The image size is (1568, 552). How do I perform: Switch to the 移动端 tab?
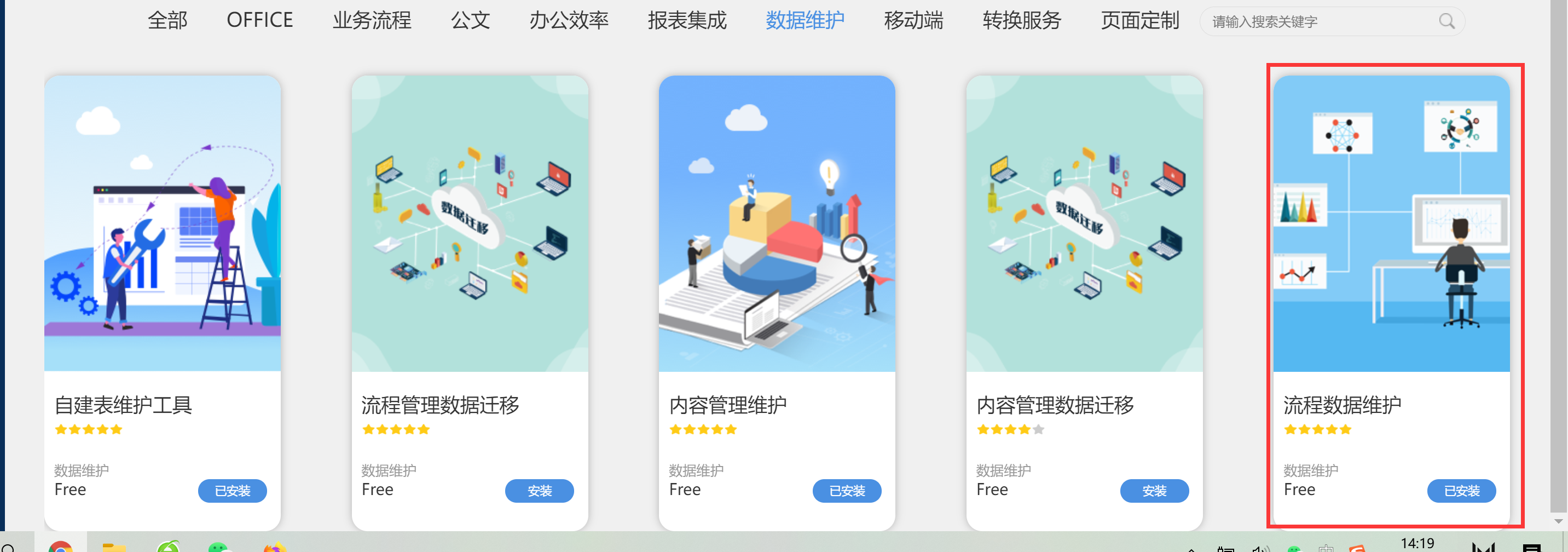(x=913, y=21)
